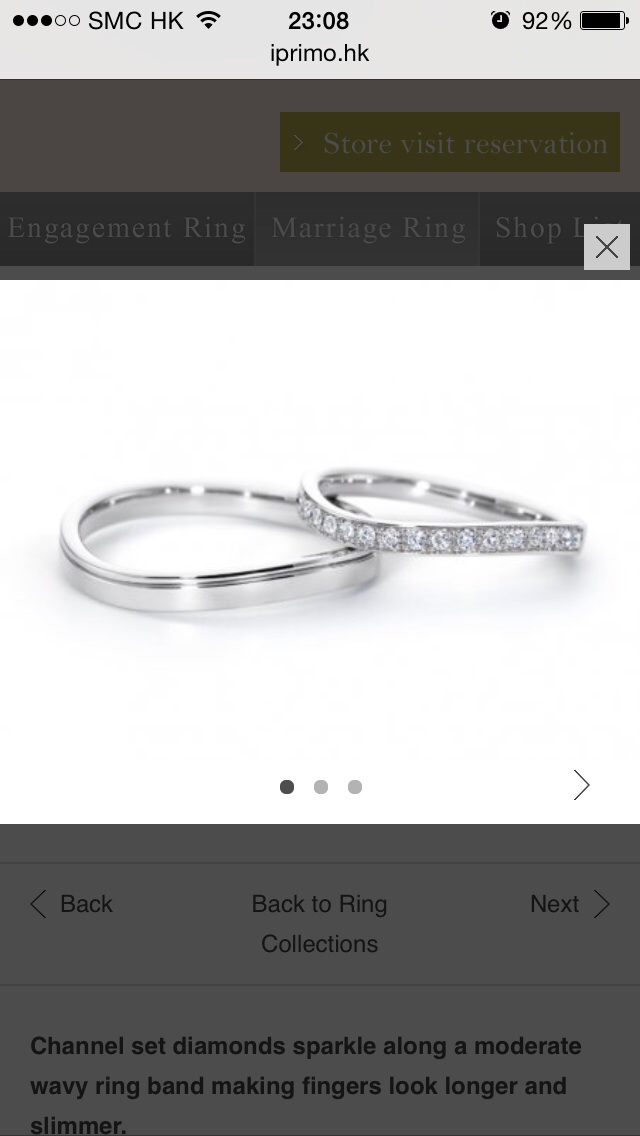The image size is (640, 1136).
Task: Go to Next ring
Action: click(569, 904)
